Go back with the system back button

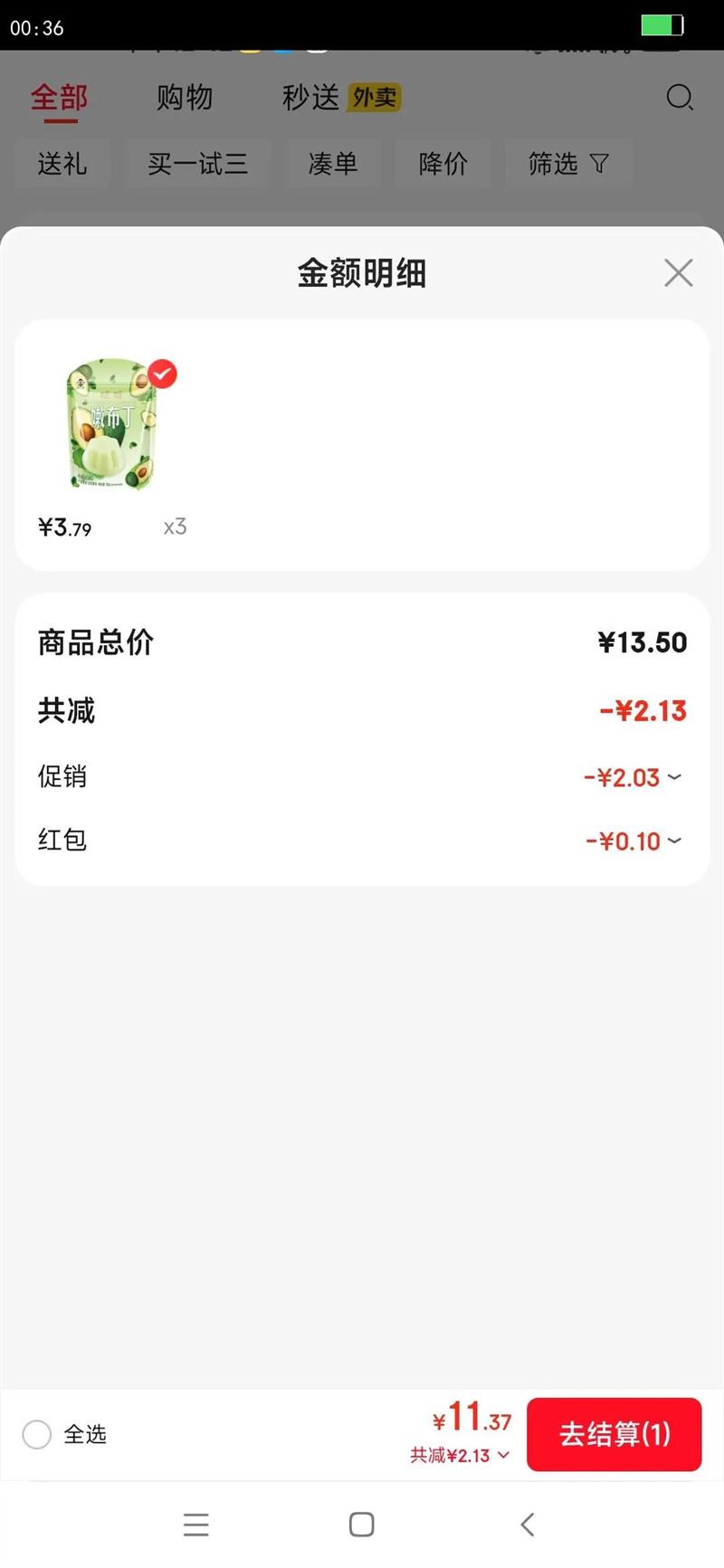pyautogui.click(x=528, y=1525)
